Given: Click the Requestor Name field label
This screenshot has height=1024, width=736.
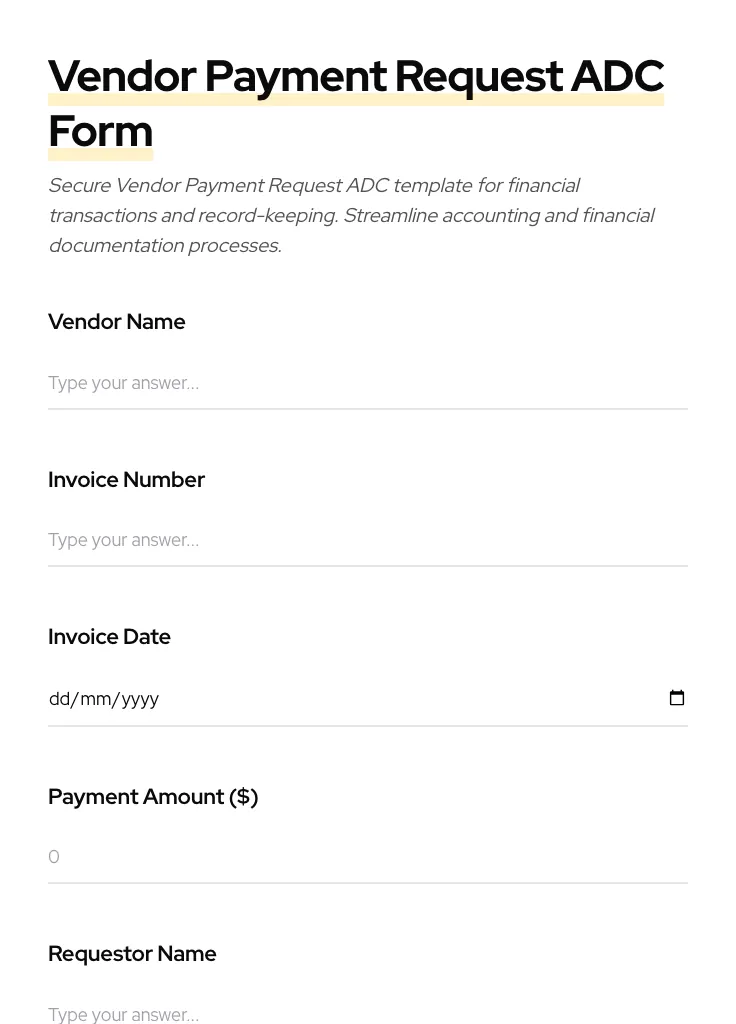Looking at the screenshot, I should click(132, 953).
